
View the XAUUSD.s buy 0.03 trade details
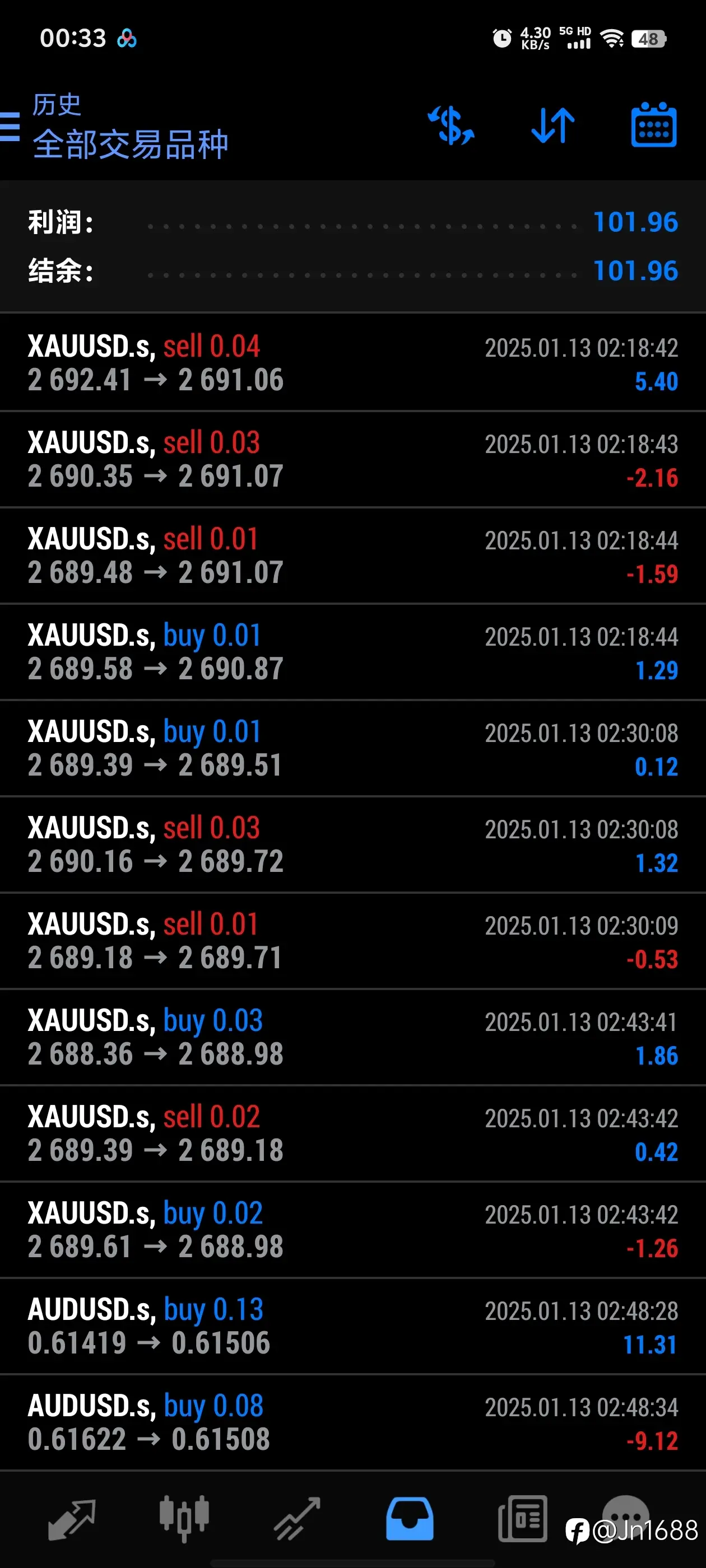pos(352,1037)
